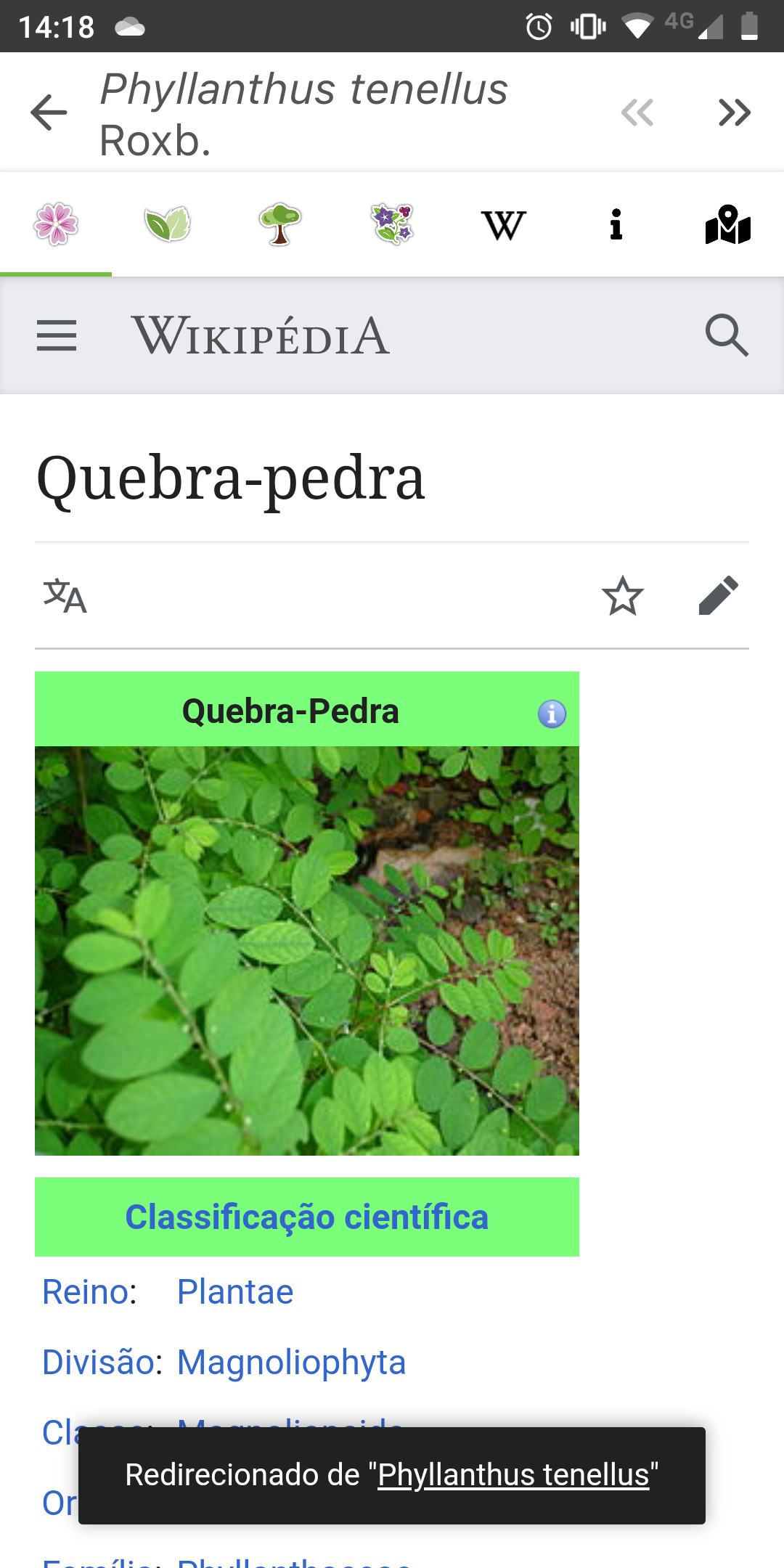The width and height of the screenshot is (784, 1568).
Task: Switch to the purple flowers bouquet tab
Action: (392, 224)
